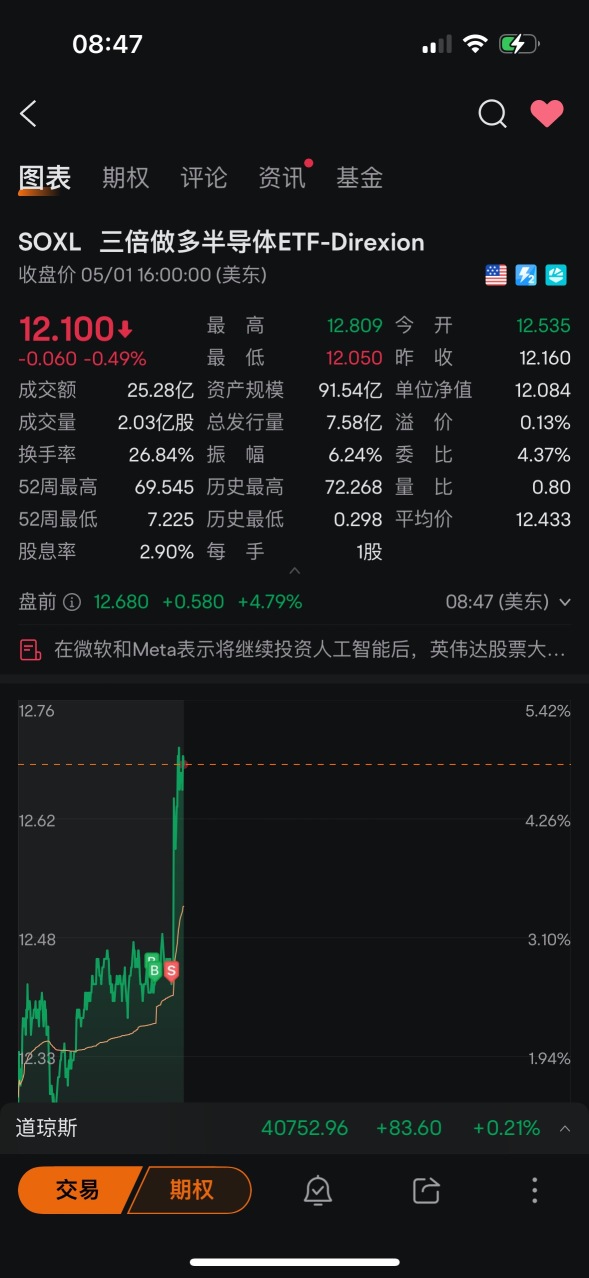Open the 资讯 tab
The image size is (589, 1278).
coord(282,178)
